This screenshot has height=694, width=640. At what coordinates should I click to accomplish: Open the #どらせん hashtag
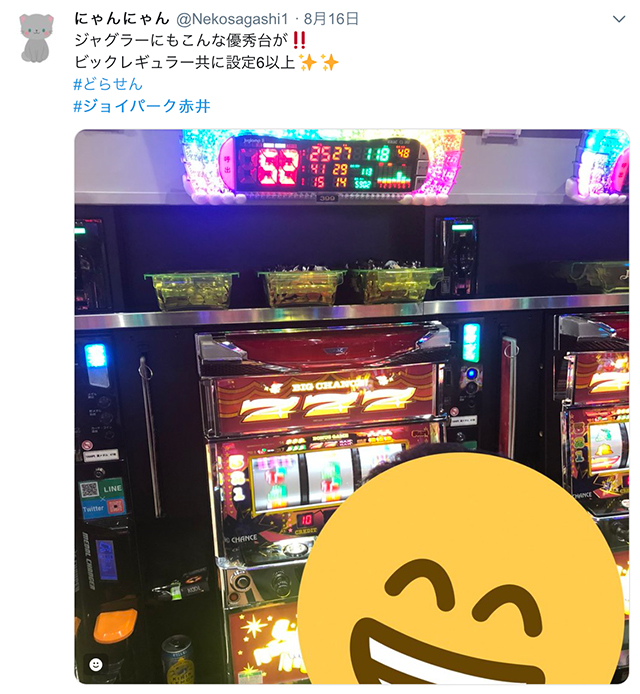point(109,84)
